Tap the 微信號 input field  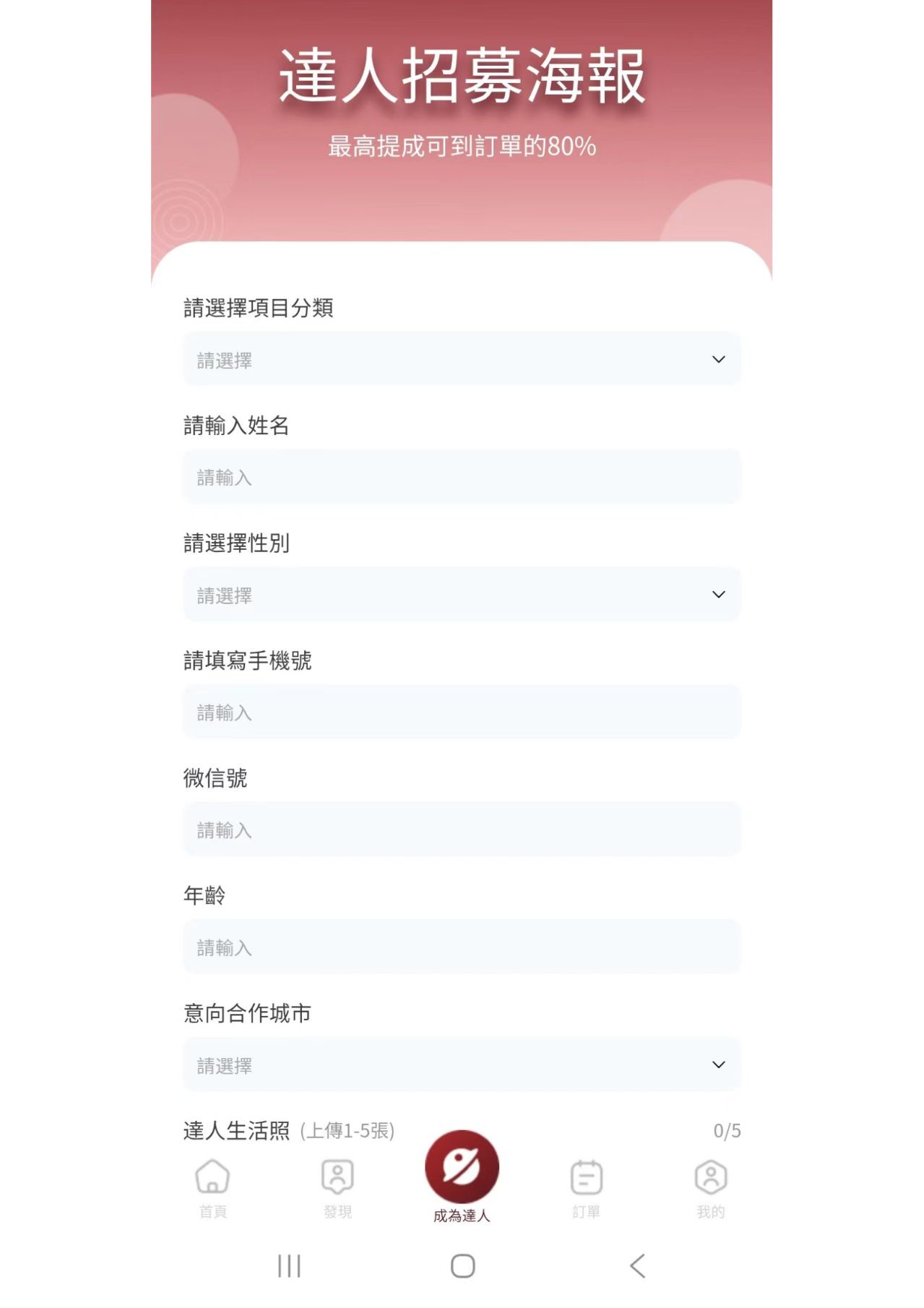462,830
